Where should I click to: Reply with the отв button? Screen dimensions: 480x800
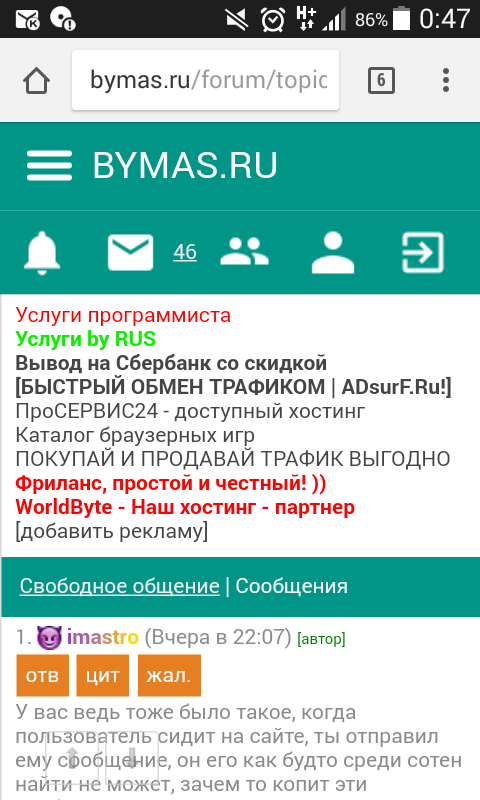pyautogui.click(x=42, y=676)
